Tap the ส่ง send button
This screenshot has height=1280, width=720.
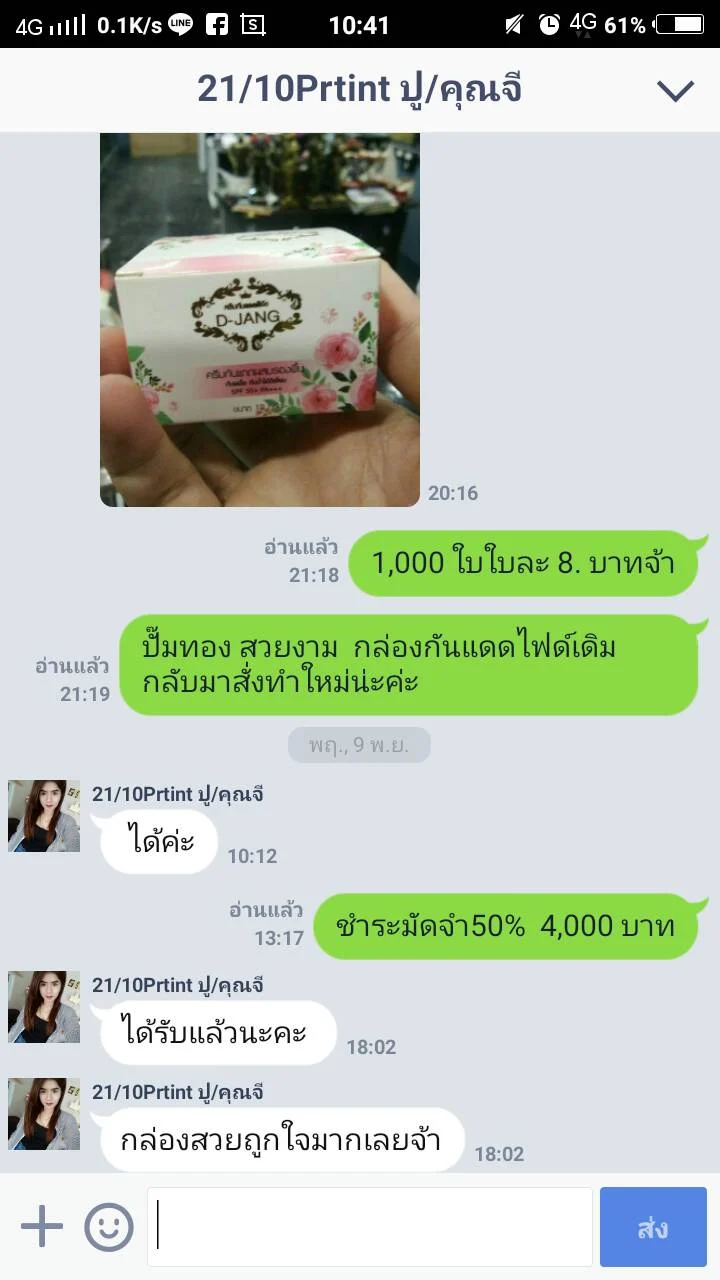coord(653,1227)
